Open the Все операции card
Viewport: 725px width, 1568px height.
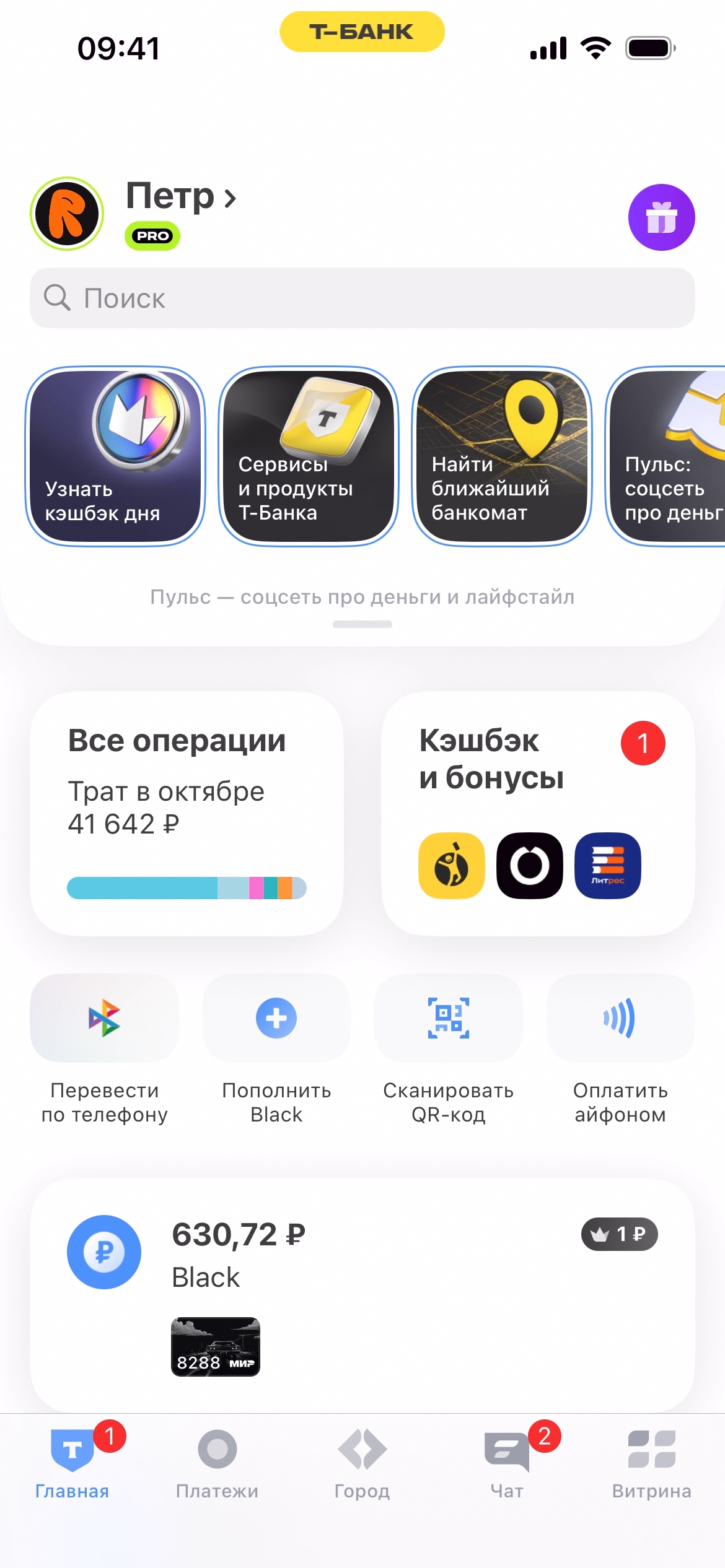pyautogui.click(x=187, y=813)
